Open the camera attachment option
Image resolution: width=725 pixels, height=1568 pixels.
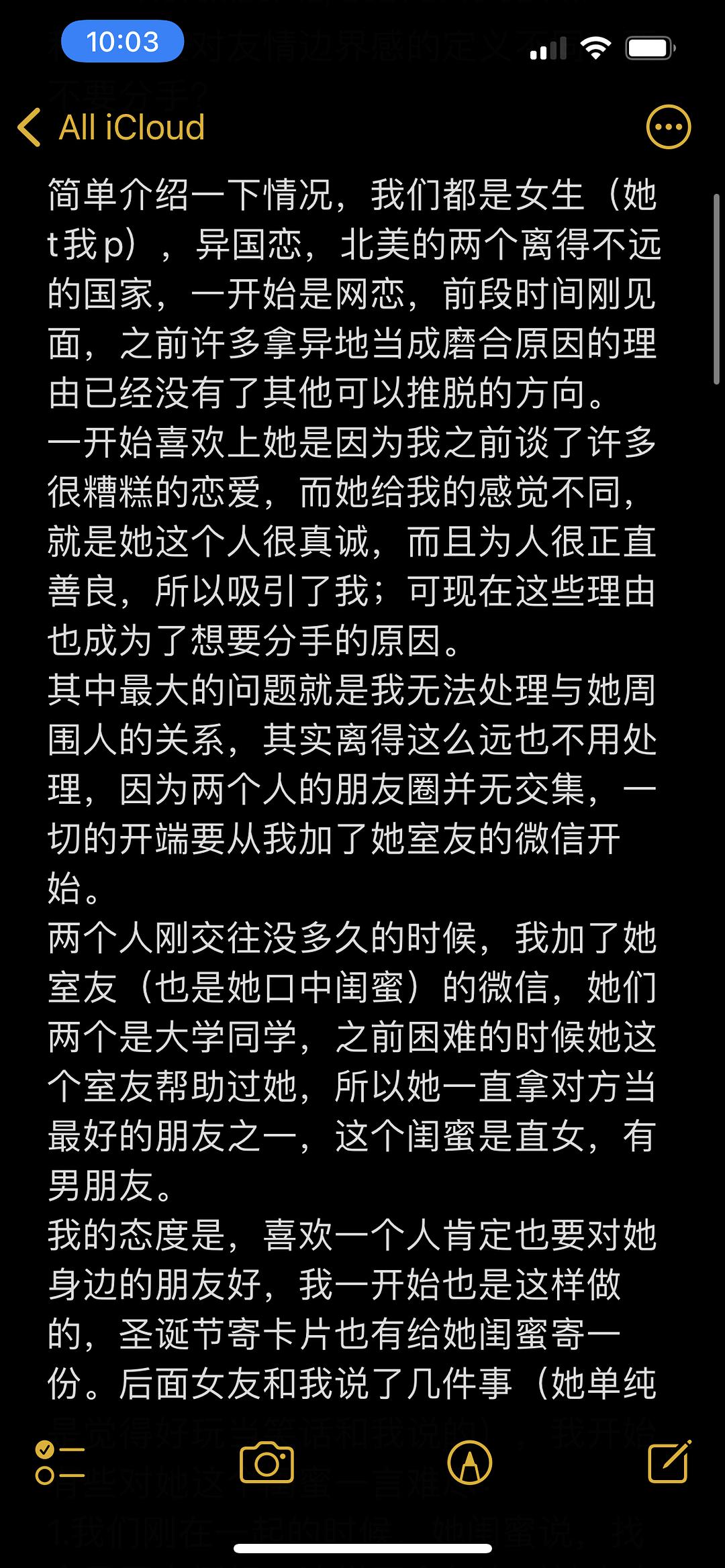coord(267,1462)
